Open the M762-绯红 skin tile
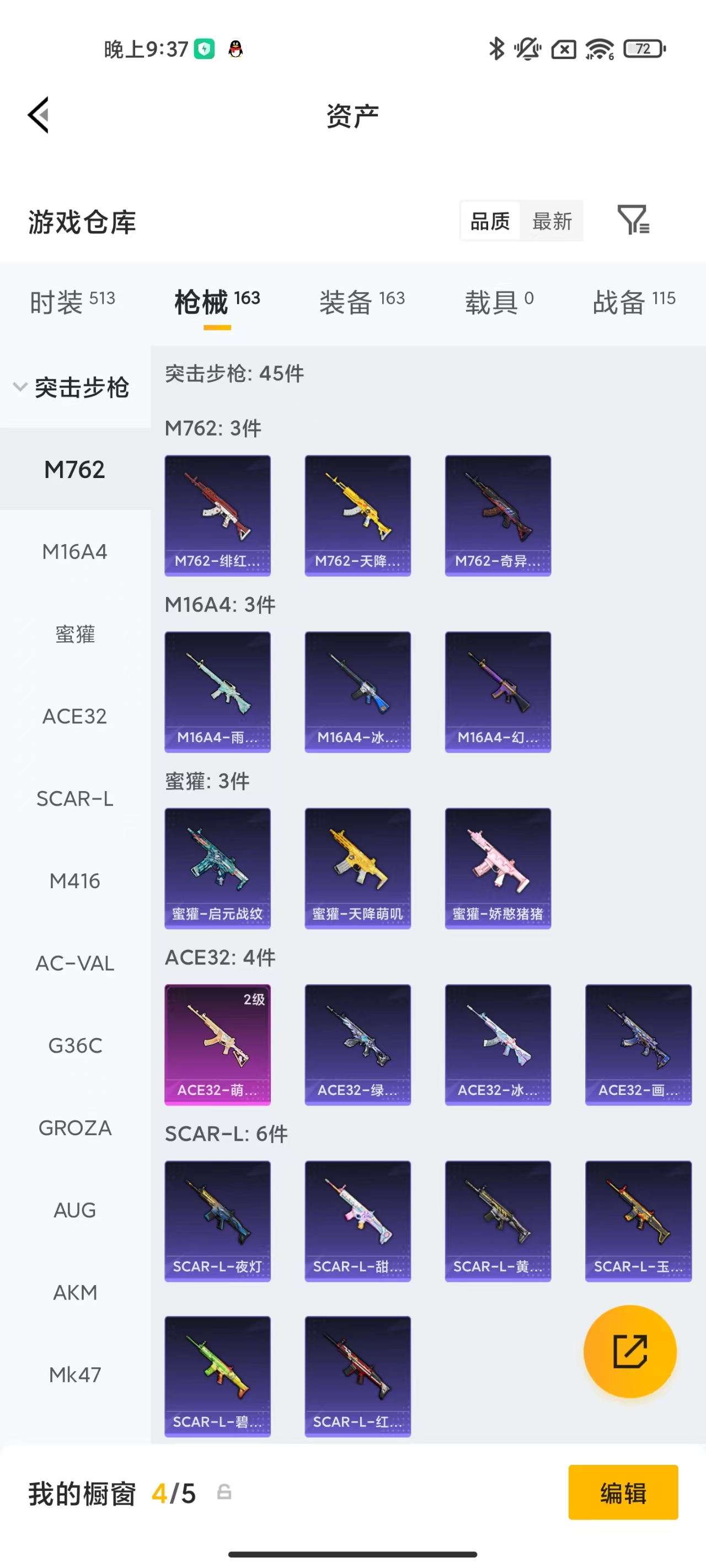Viewport: 706px width, 1568px height. coord(217,515)
